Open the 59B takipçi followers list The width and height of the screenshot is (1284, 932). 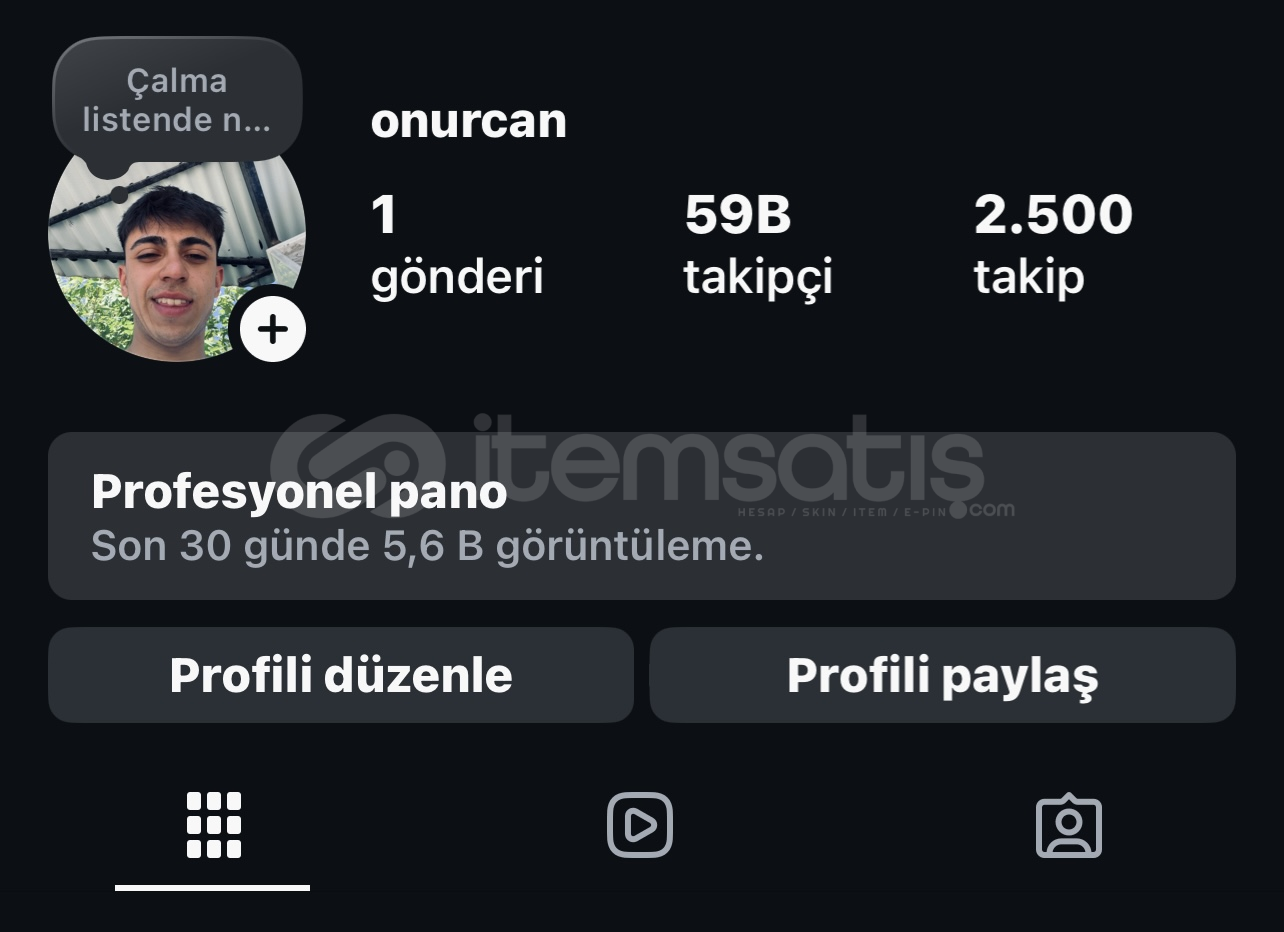[x=757, y=245]
